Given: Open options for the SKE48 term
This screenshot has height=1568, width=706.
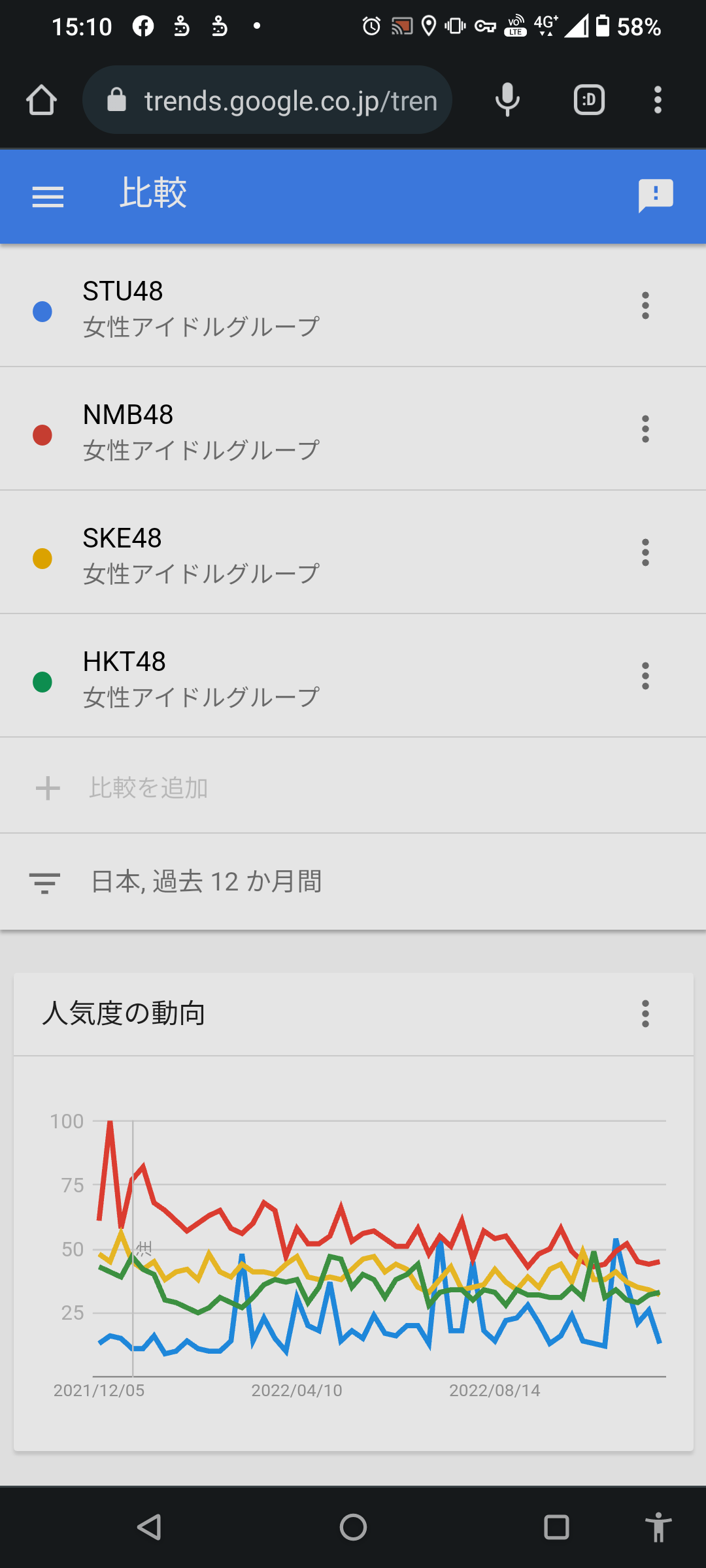Looking at the screenshot, I should click(x=645, y=553).
